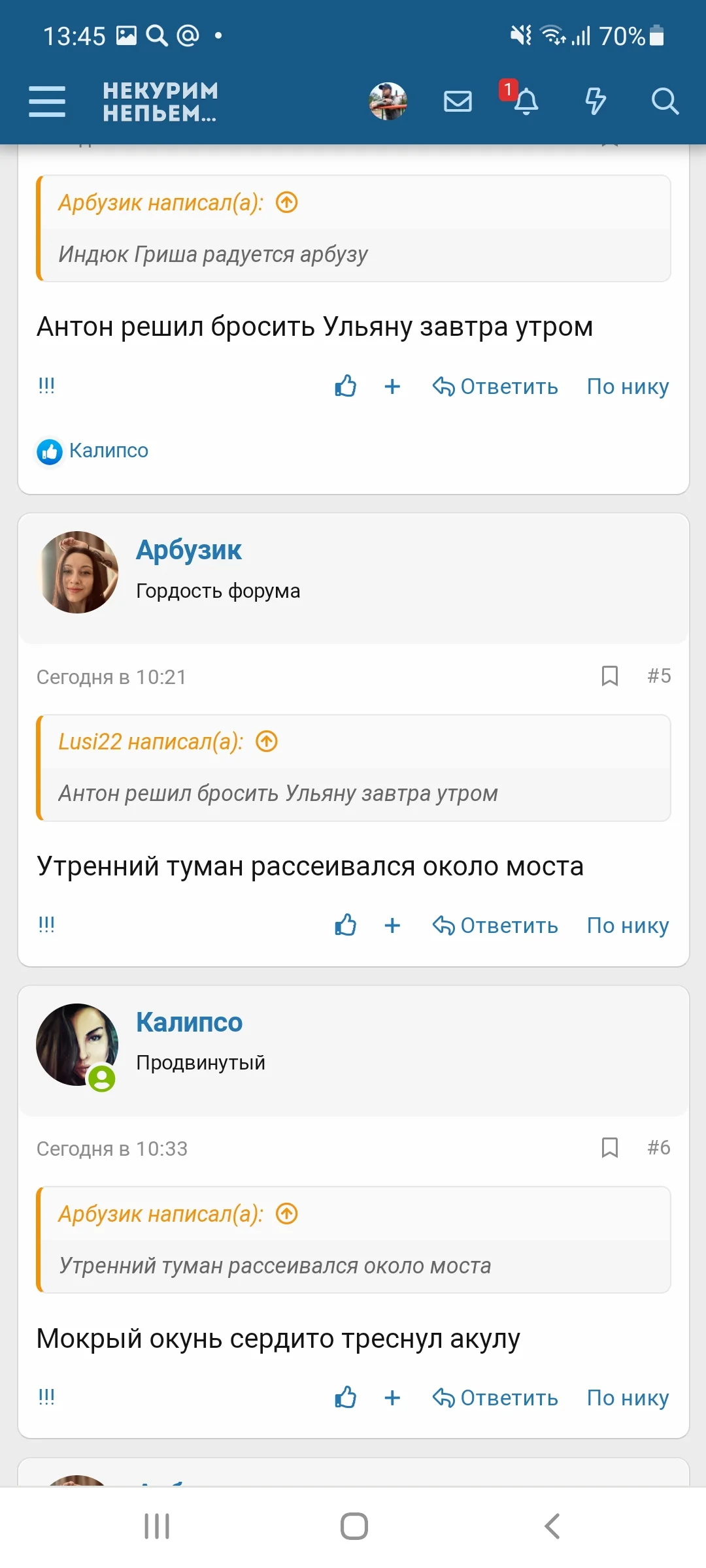
Task: Open Арбузик's profile via username
Action: pos(189,549)
